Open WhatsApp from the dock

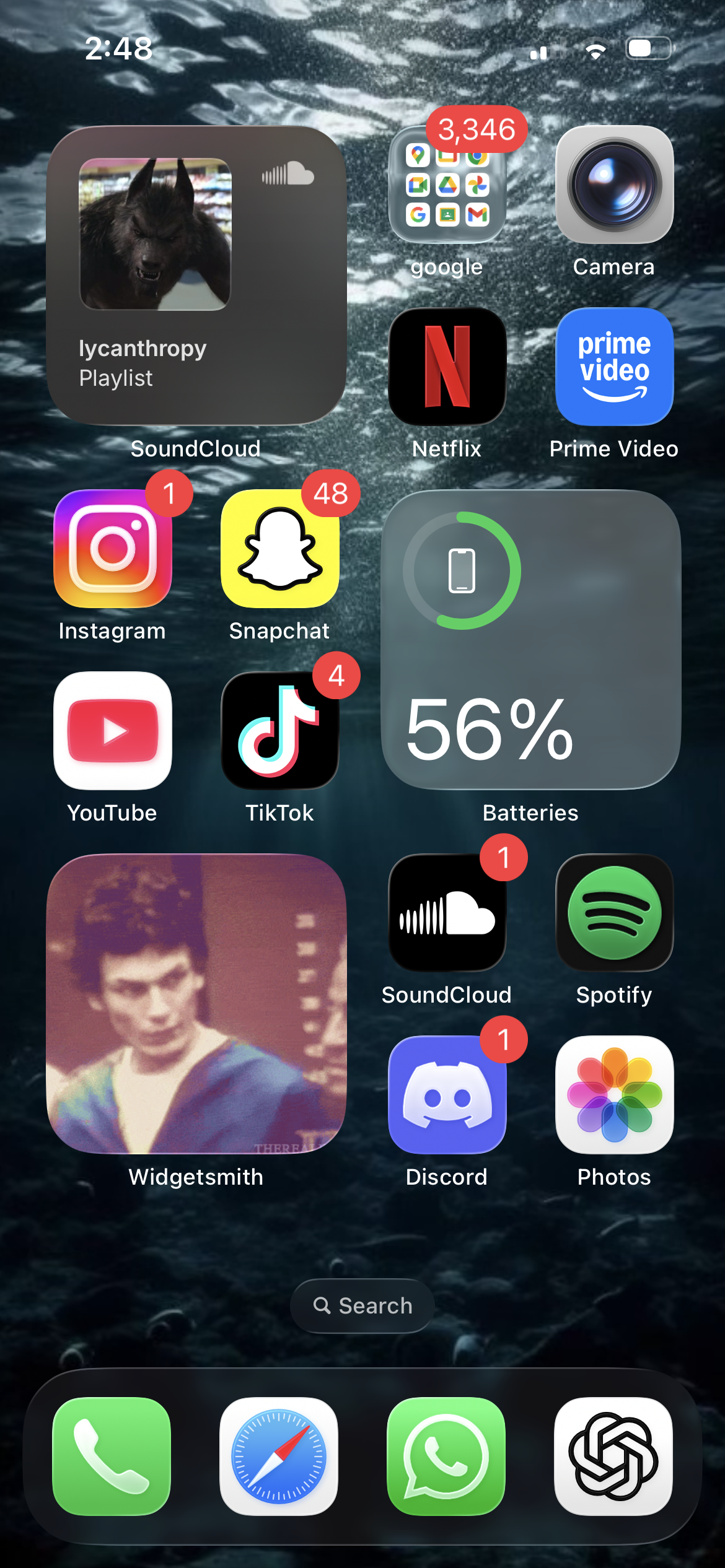point(446,1457)
